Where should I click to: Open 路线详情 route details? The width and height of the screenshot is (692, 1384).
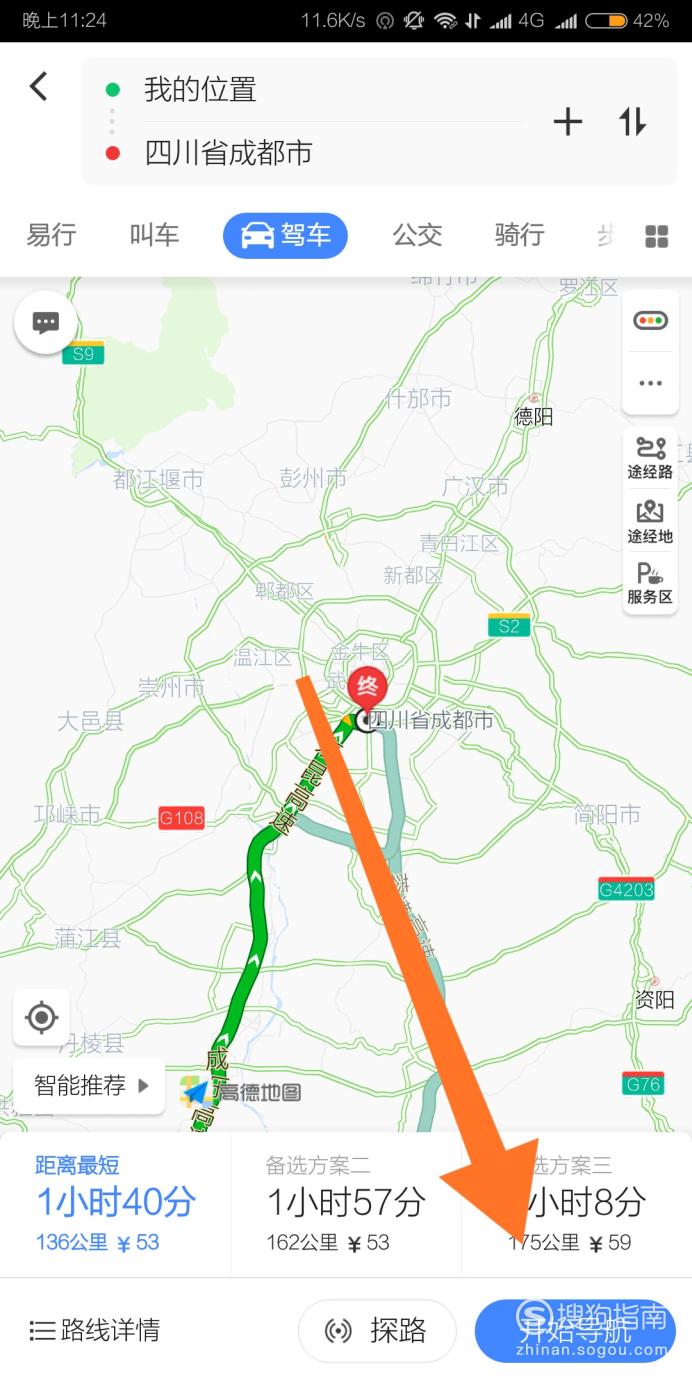pyautogui.click(x=95, y=1330)
